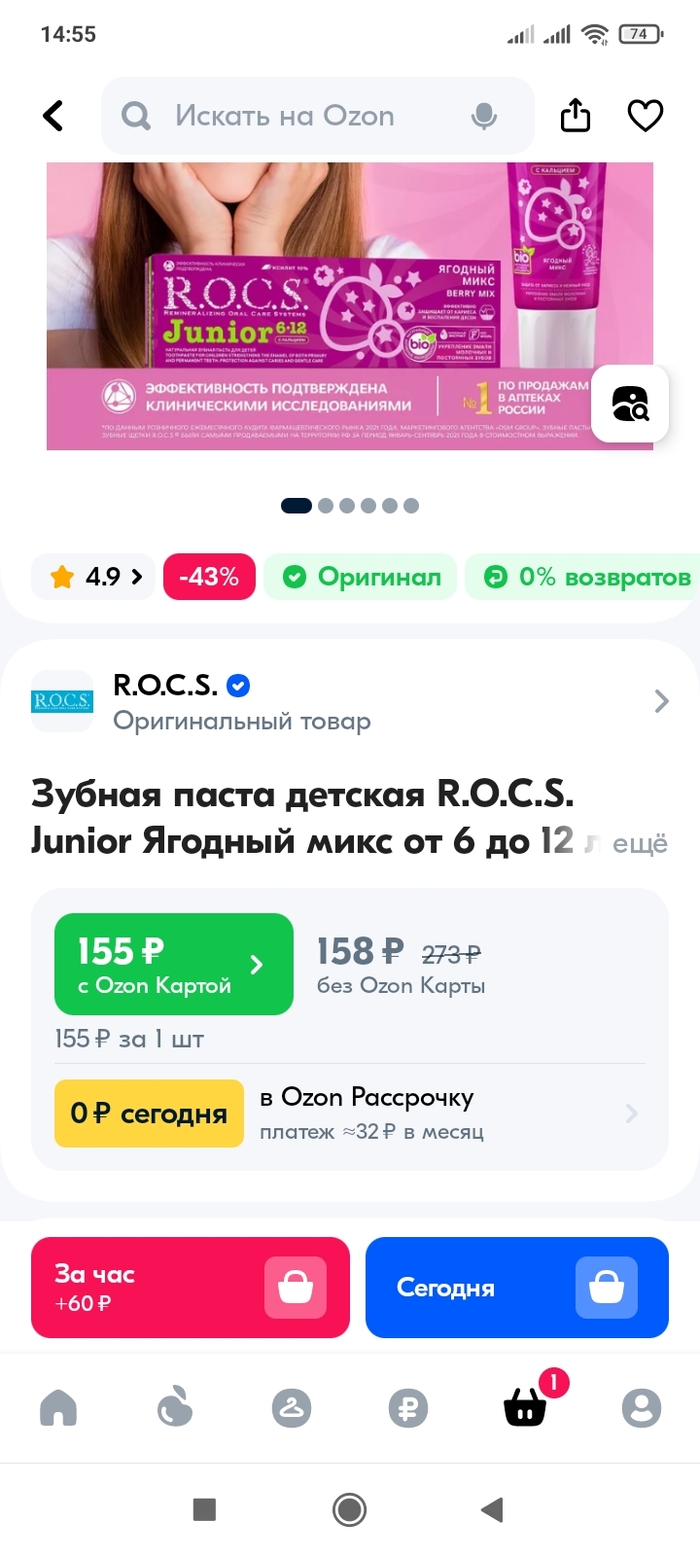Find similar products by image

[x=631, y=404]
